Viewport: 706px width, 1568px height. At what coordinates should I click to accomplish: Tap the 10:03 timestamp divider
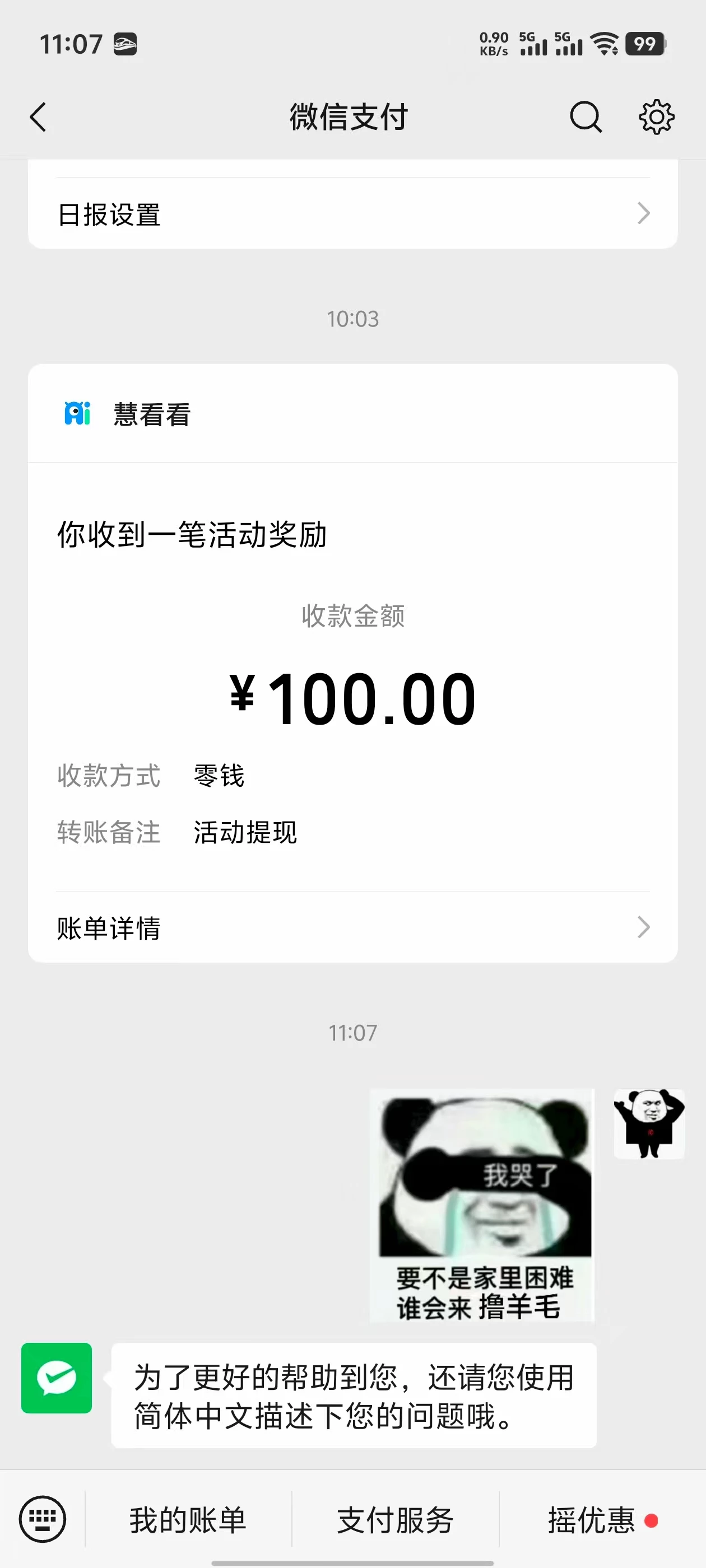[x=352, y=318]
